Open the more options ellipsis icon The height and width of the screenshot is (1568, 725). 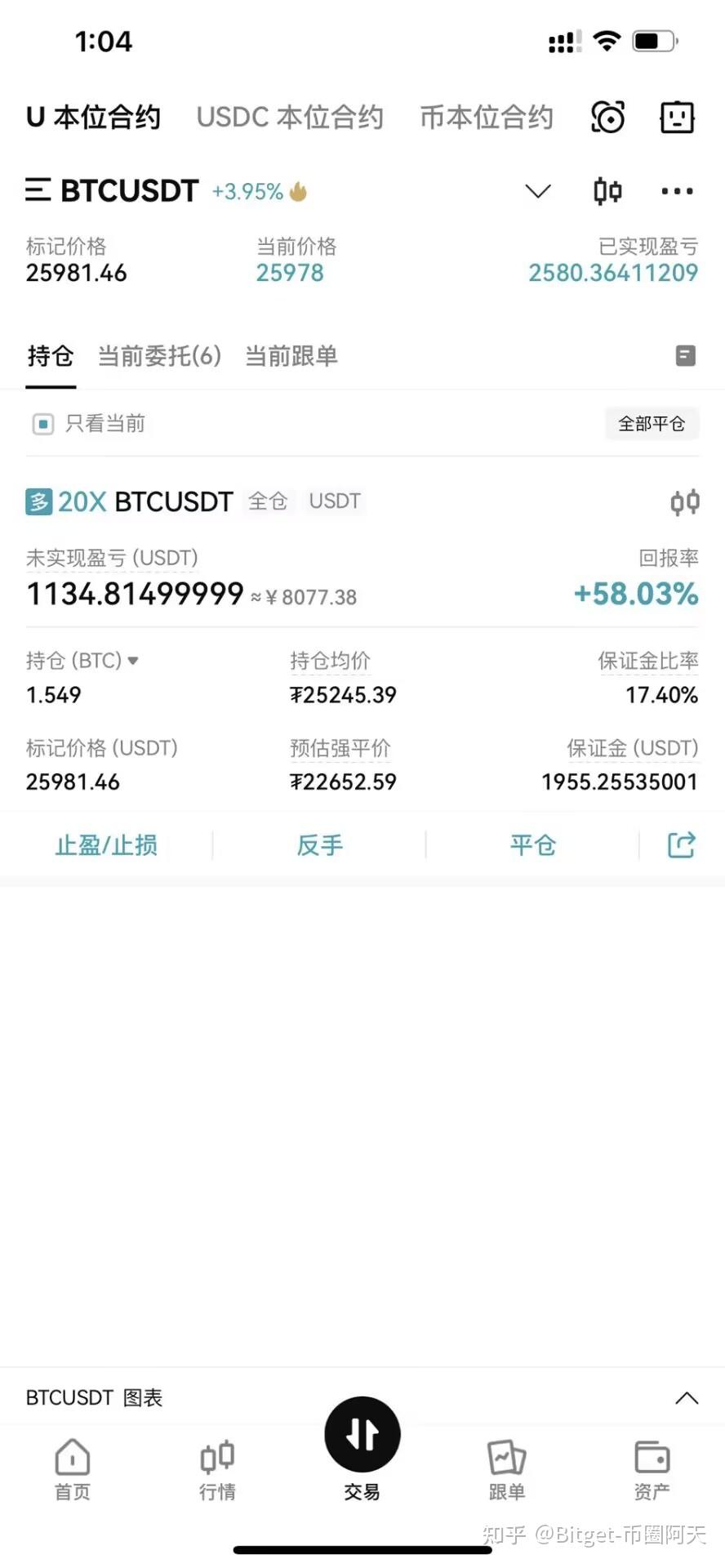[677, 190]
